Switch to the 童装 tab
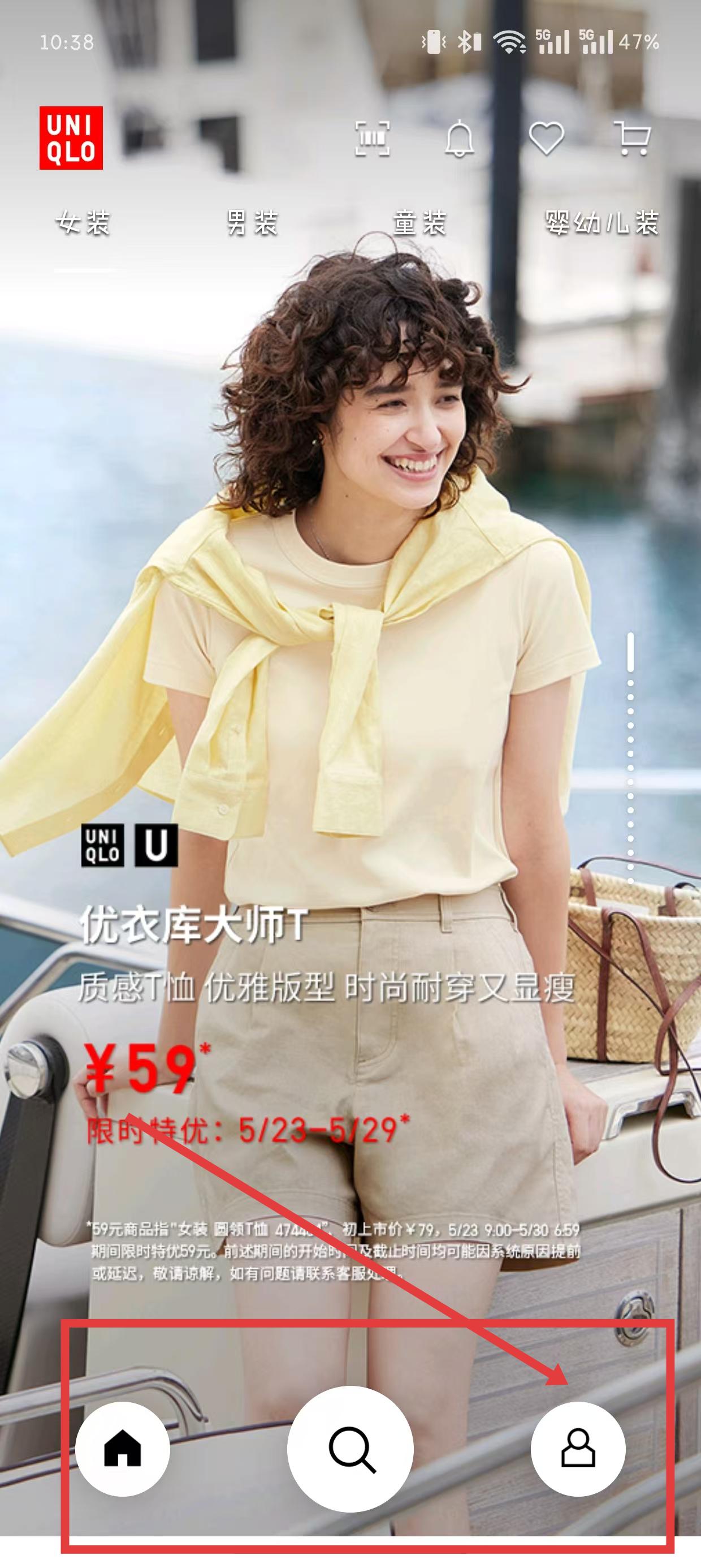Screen dimensions: 701x1568 coord(420,223)
